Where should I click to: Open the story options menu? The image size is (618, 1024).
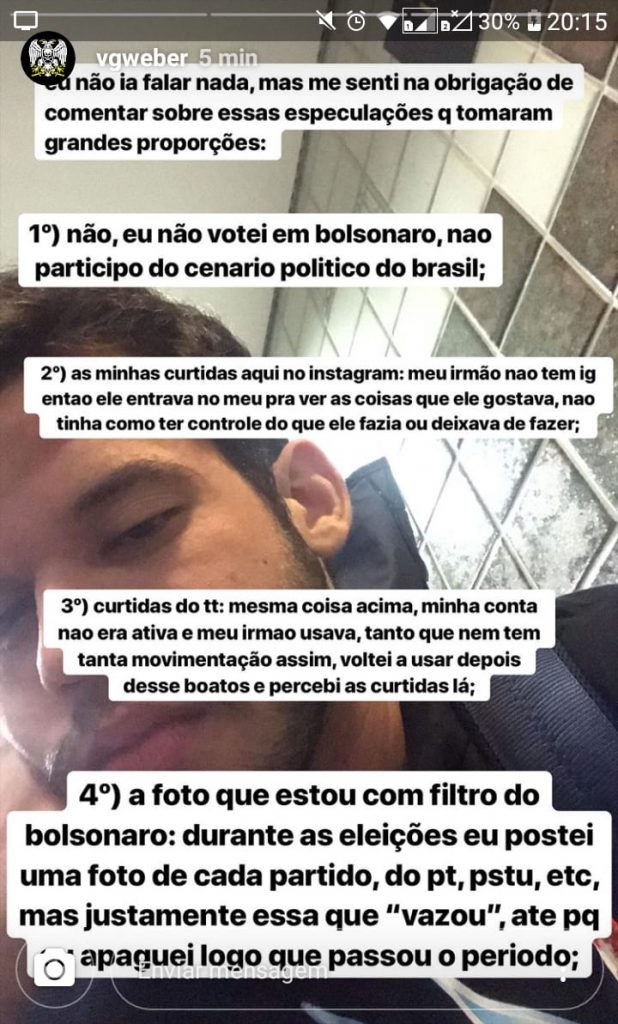pos(564,972)
